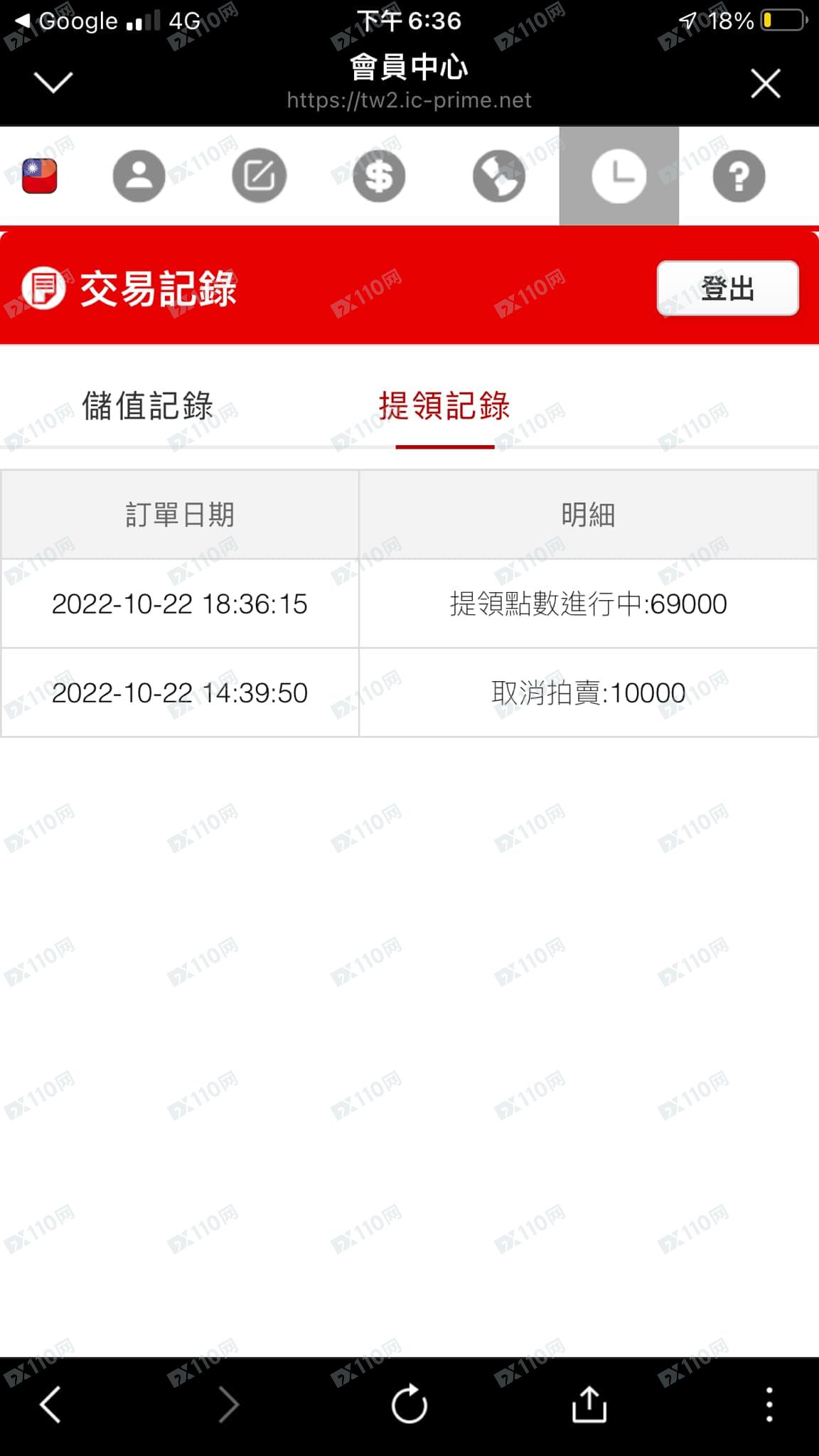Open the question mark help icon

[x=739, y=176]
